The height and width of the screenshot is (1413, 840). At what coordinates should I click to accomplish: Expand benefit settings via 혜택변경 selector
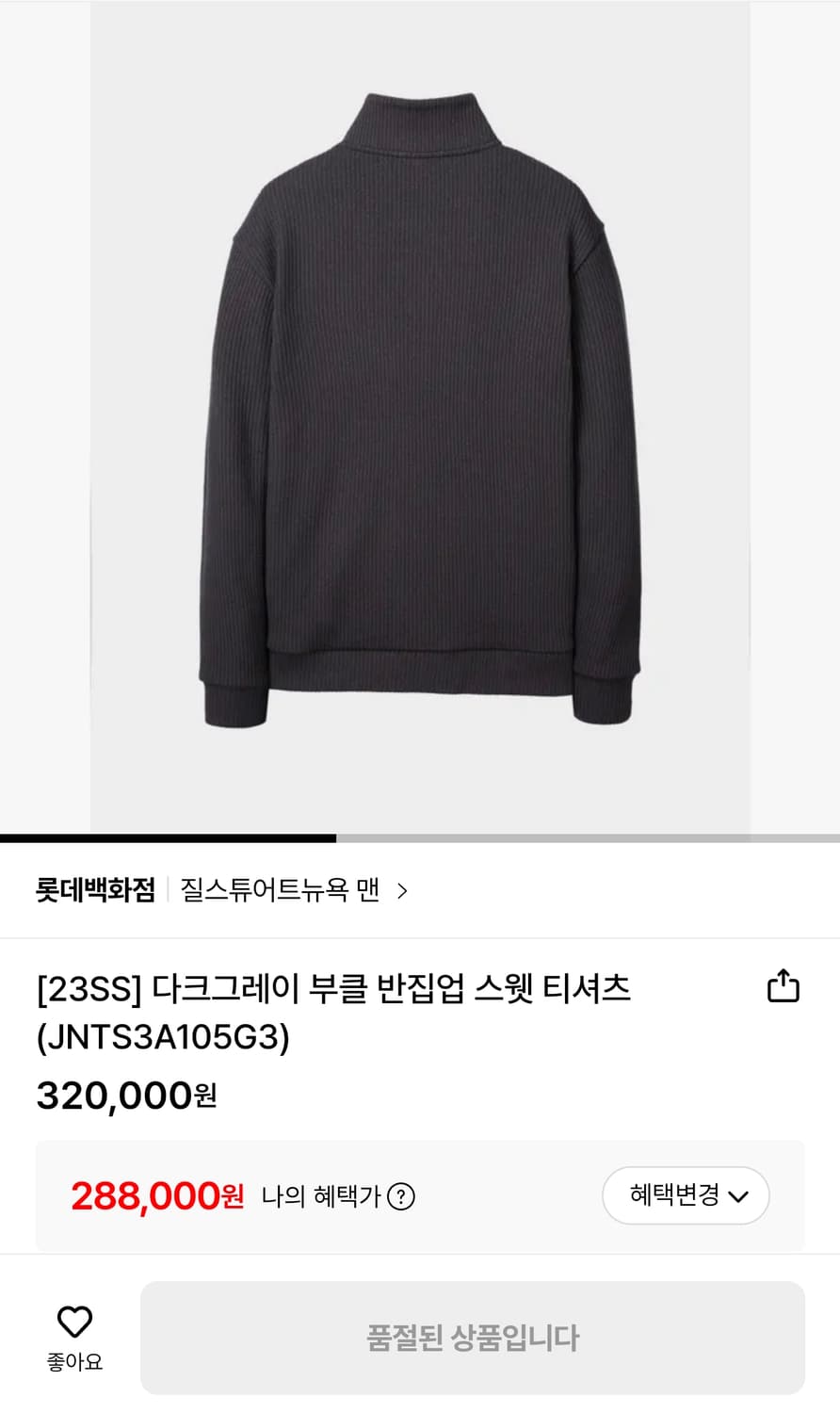(686, 1195)
